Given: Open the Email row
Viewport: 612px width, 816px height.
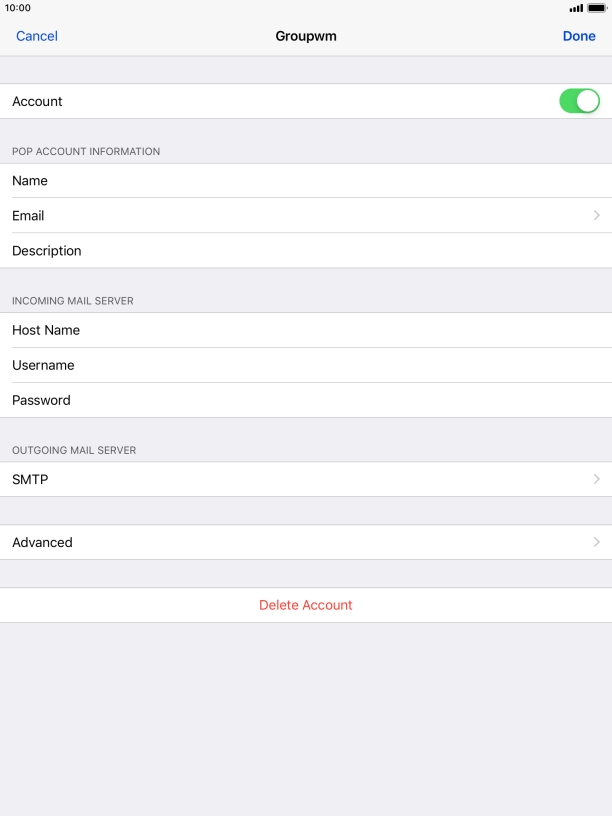Looking at the screenshot, I should [306, 216].
